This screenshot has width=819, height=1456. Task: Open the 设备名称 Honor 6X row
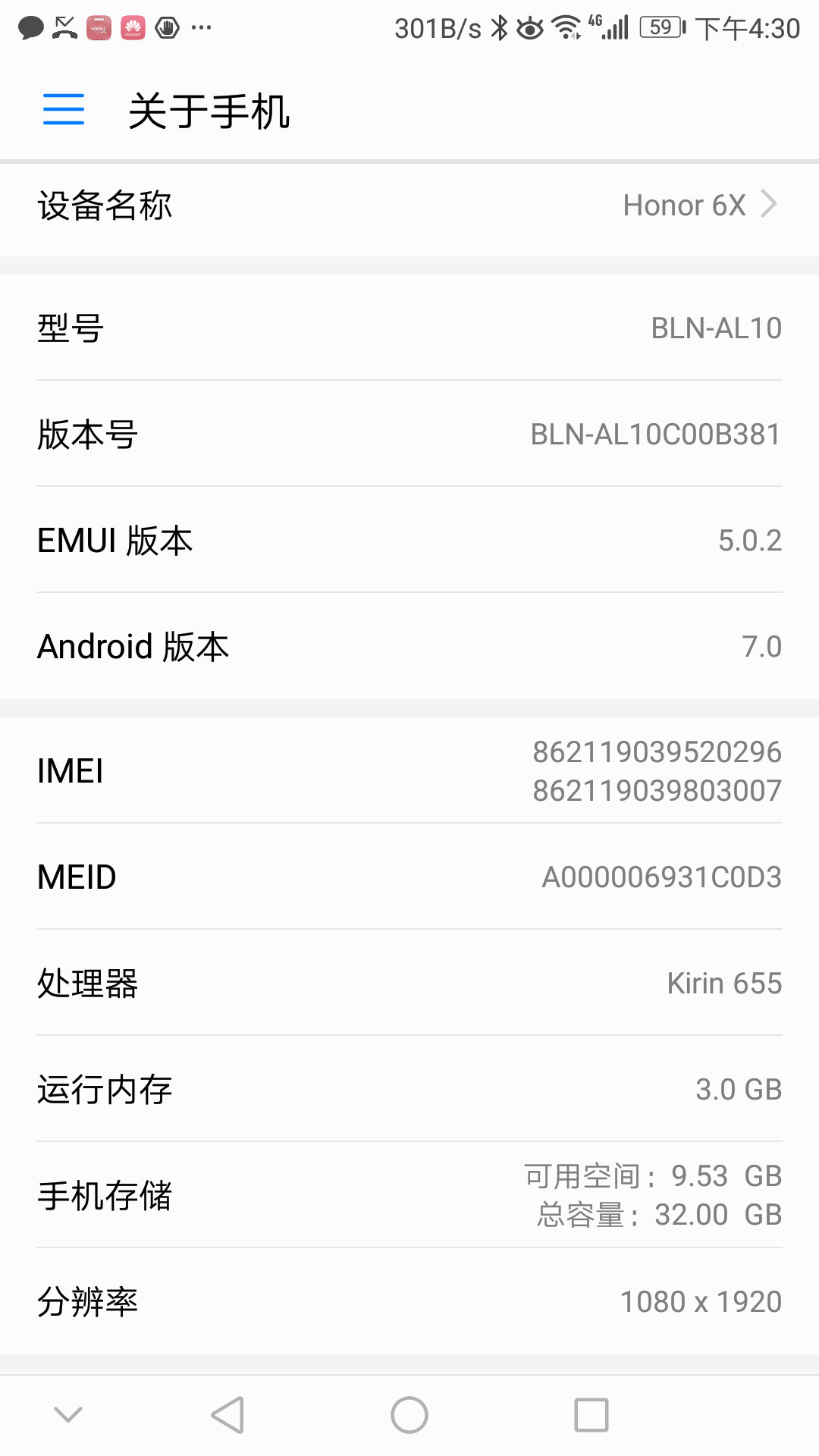point(409,206)
